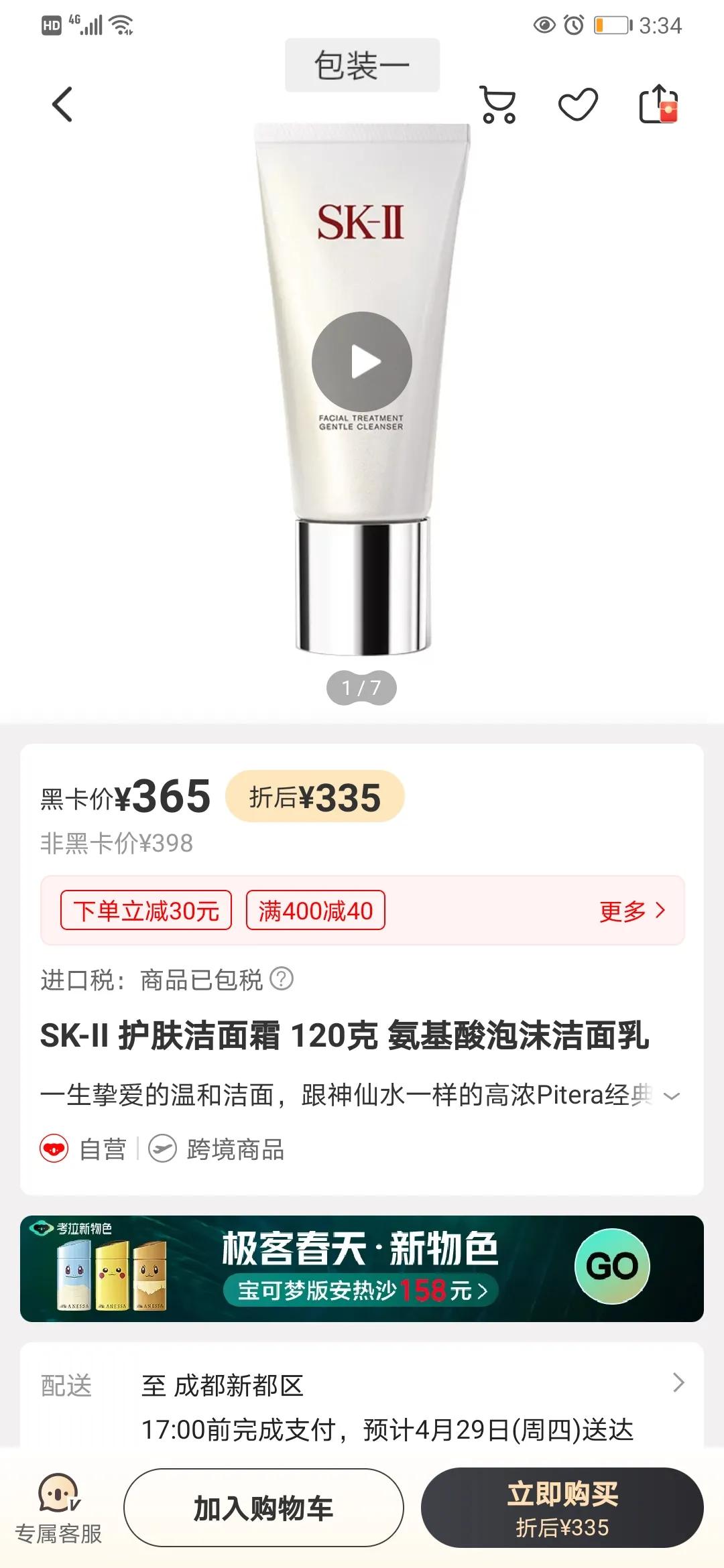The height and width of the screenshot is (1568, 724).
Task: Change delivery address 成都新都区
Action: tap(402, 1385)
